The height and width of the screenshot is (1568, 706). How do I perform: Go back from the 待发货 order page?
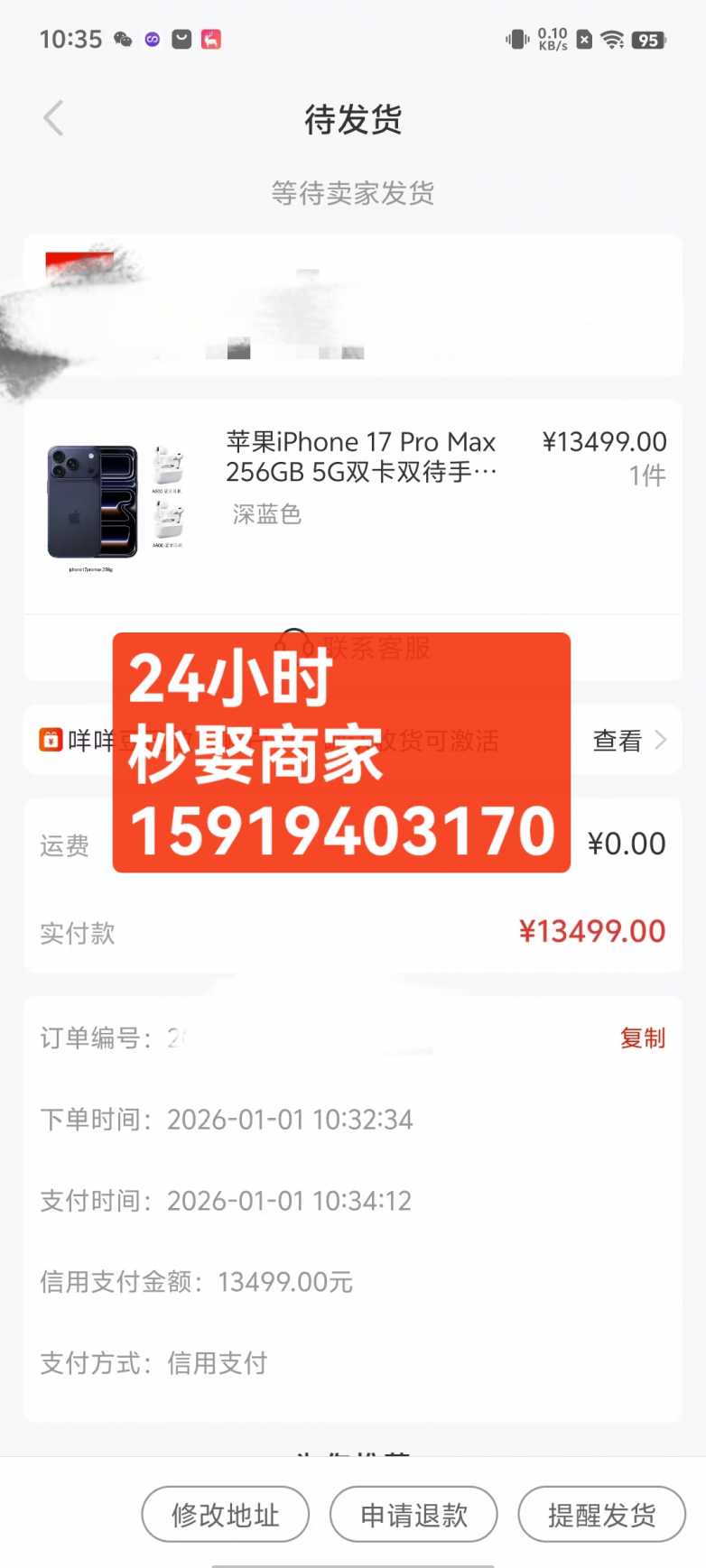[x=53, y=118]
